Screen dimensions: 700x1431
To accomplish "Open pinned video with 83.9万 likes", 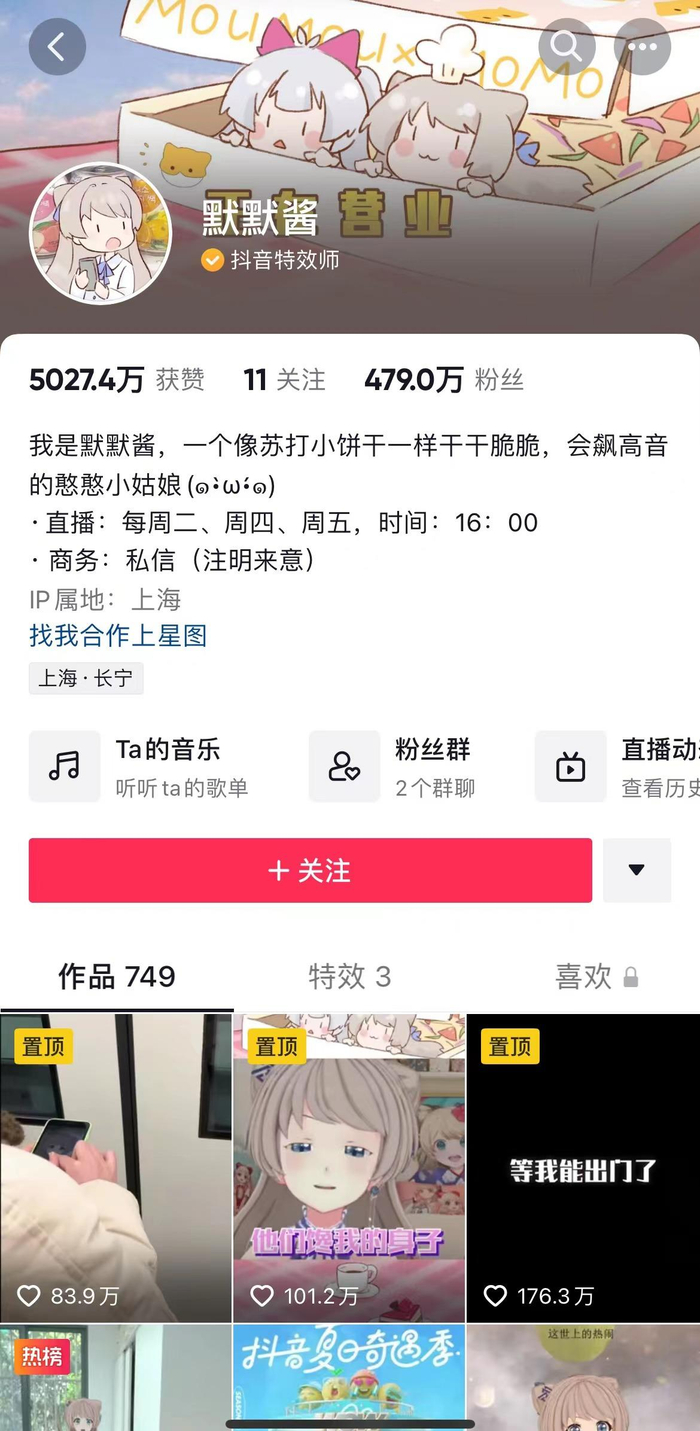I will click(116, 1168).
